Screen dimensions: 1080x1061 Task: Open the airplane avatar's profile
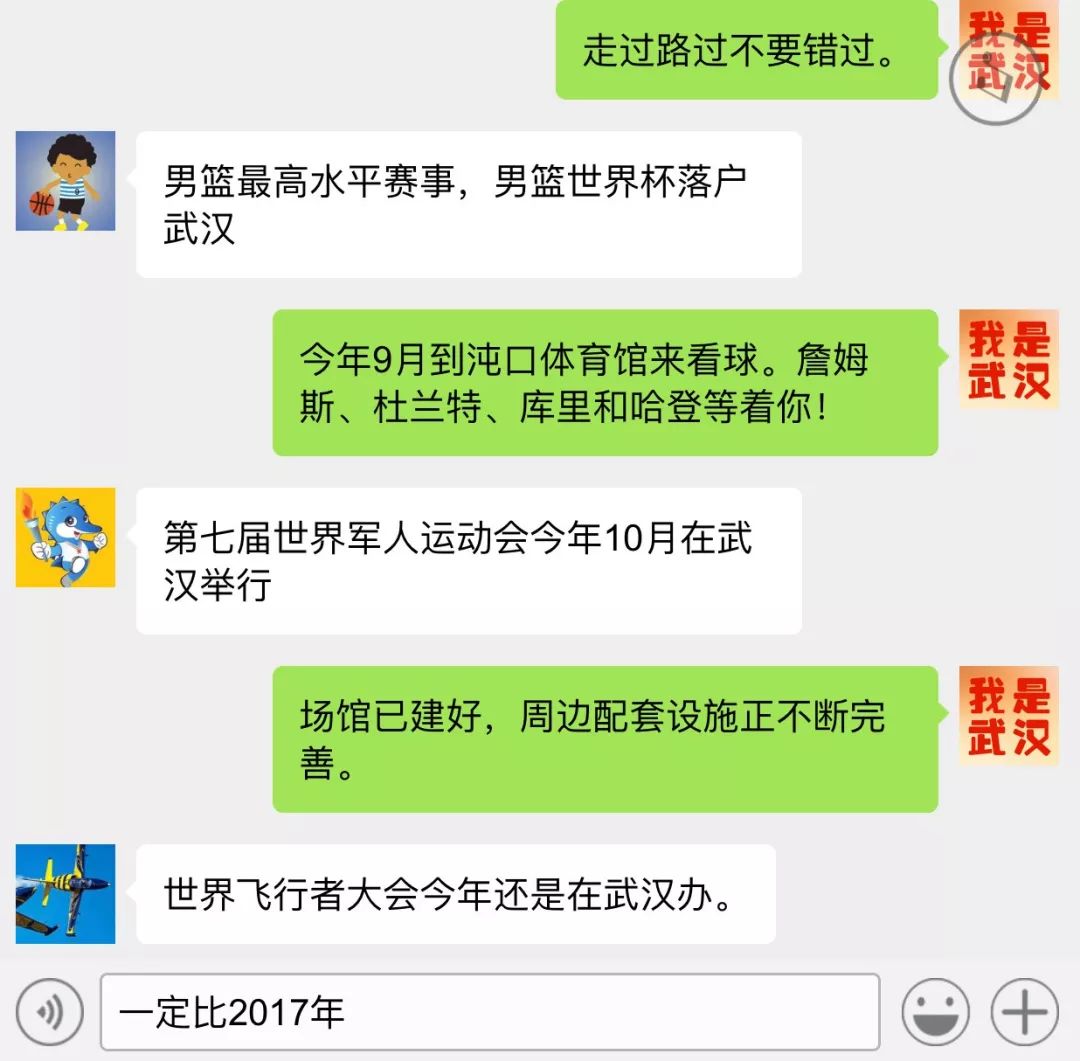point(65,893)
